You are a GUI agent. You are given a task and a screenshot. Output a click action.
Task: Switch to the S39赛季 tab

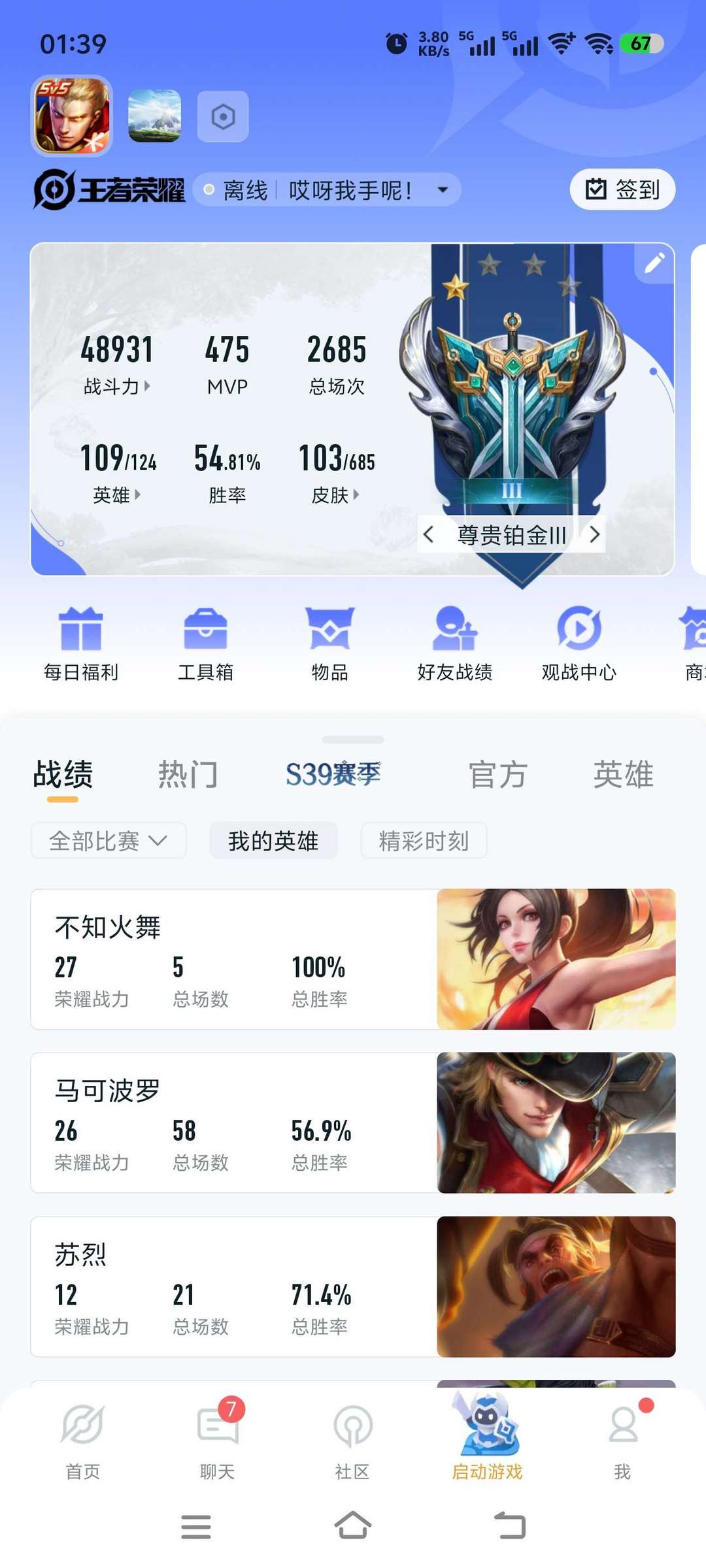[x=333, y=775]
